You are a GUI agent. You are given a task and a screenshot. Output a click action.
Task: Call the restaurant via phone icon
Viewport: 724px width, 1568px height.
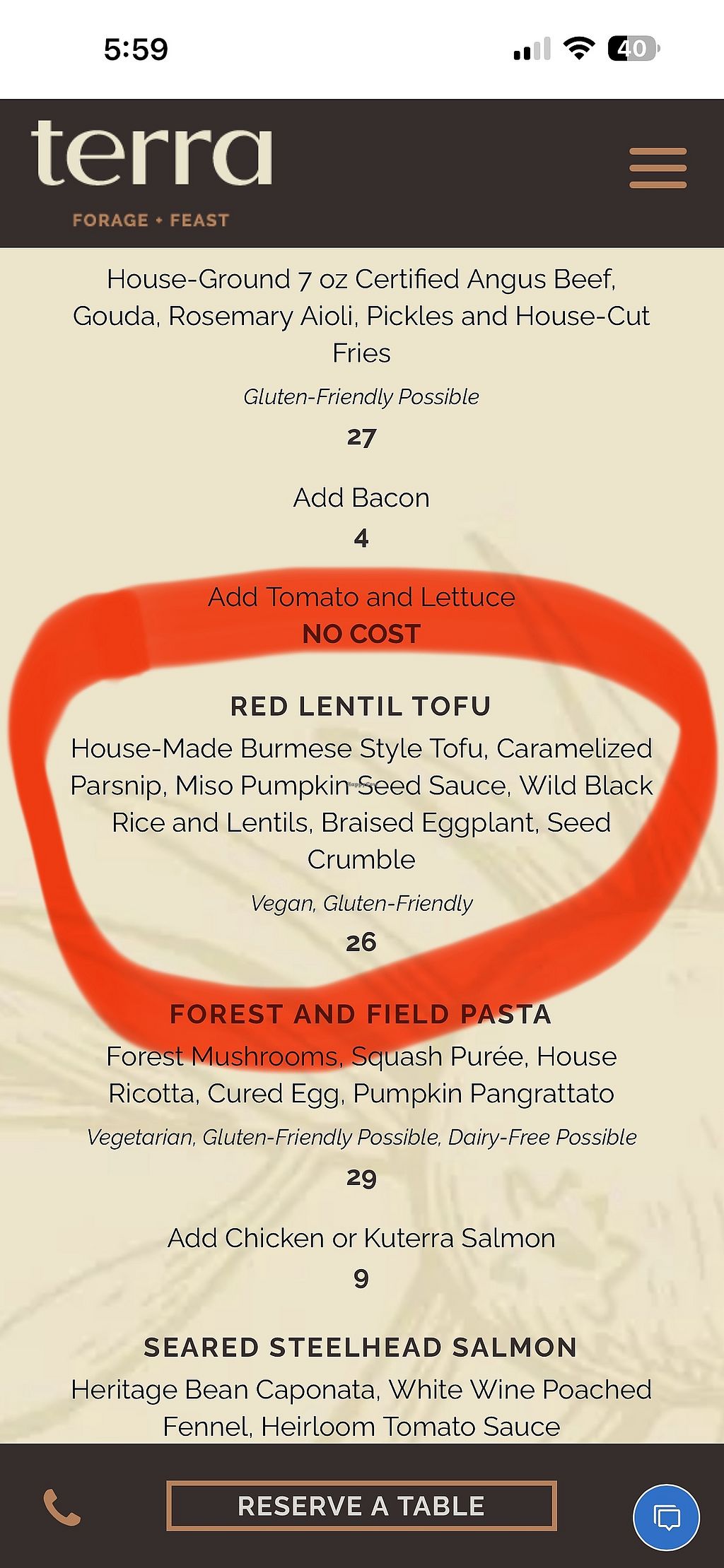click(x=62, y=1507)
